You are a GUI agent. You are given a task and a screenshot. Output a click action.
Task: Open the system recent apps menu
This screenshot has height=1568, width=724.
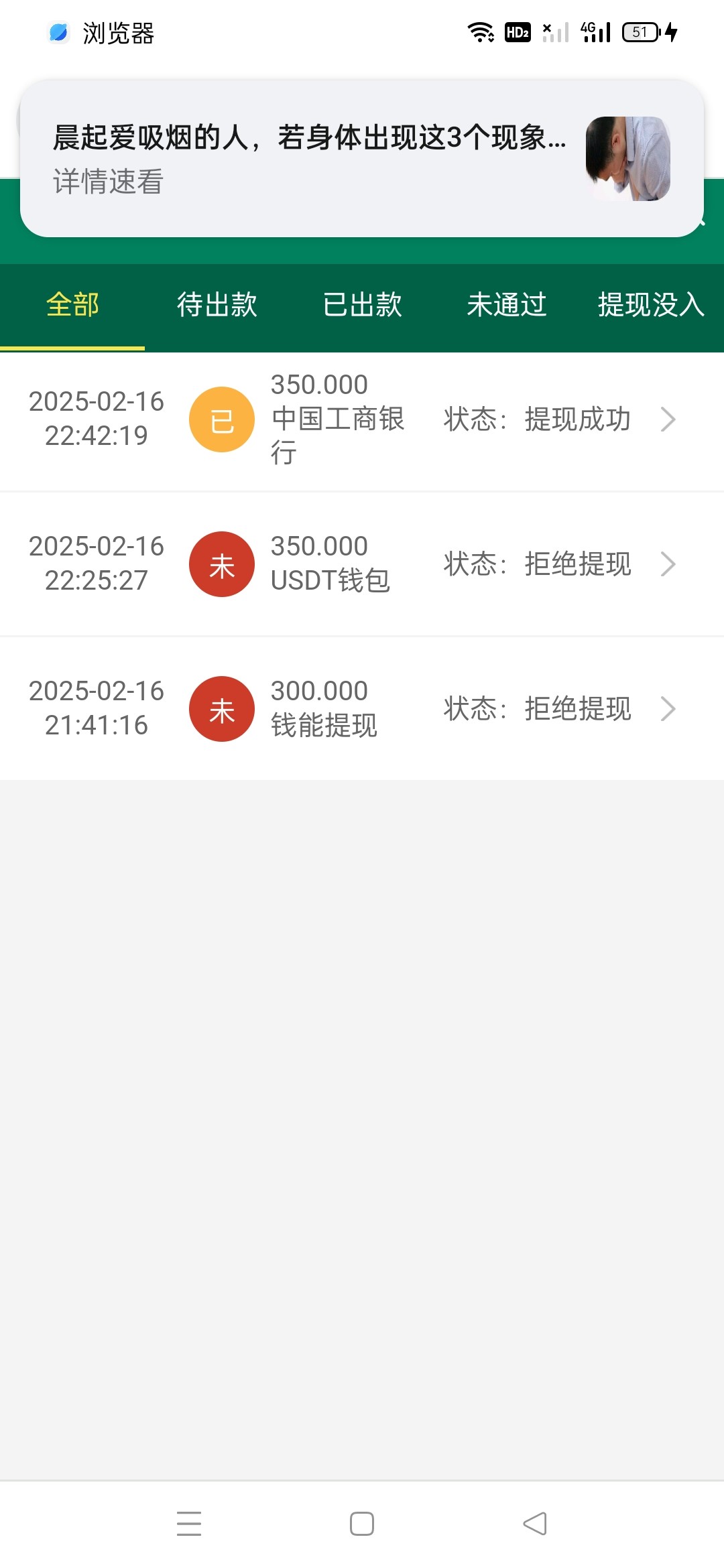coord(189,1524)
